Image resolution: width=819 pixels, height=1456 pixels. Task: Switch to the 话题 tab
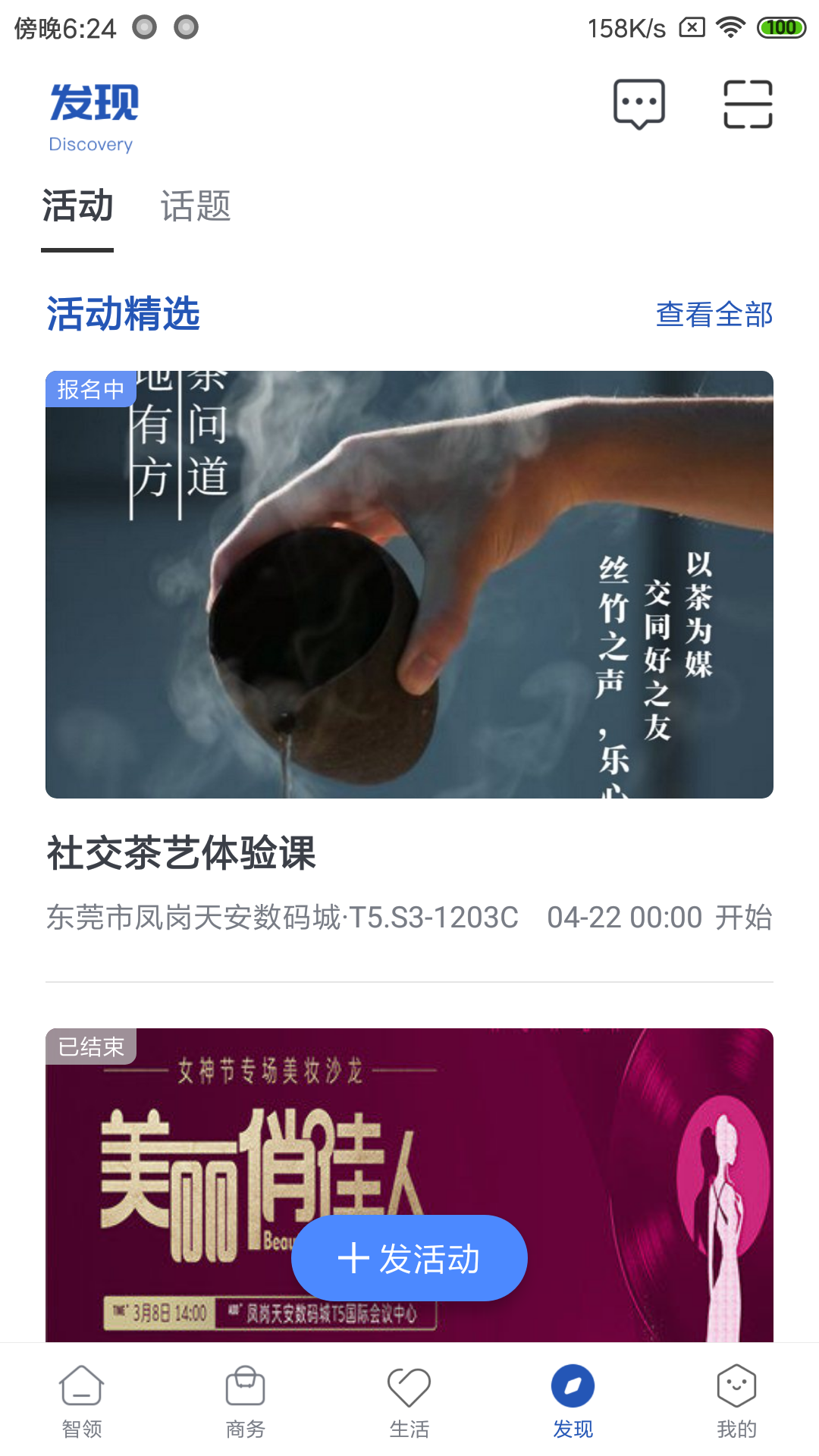click(196, 206)
